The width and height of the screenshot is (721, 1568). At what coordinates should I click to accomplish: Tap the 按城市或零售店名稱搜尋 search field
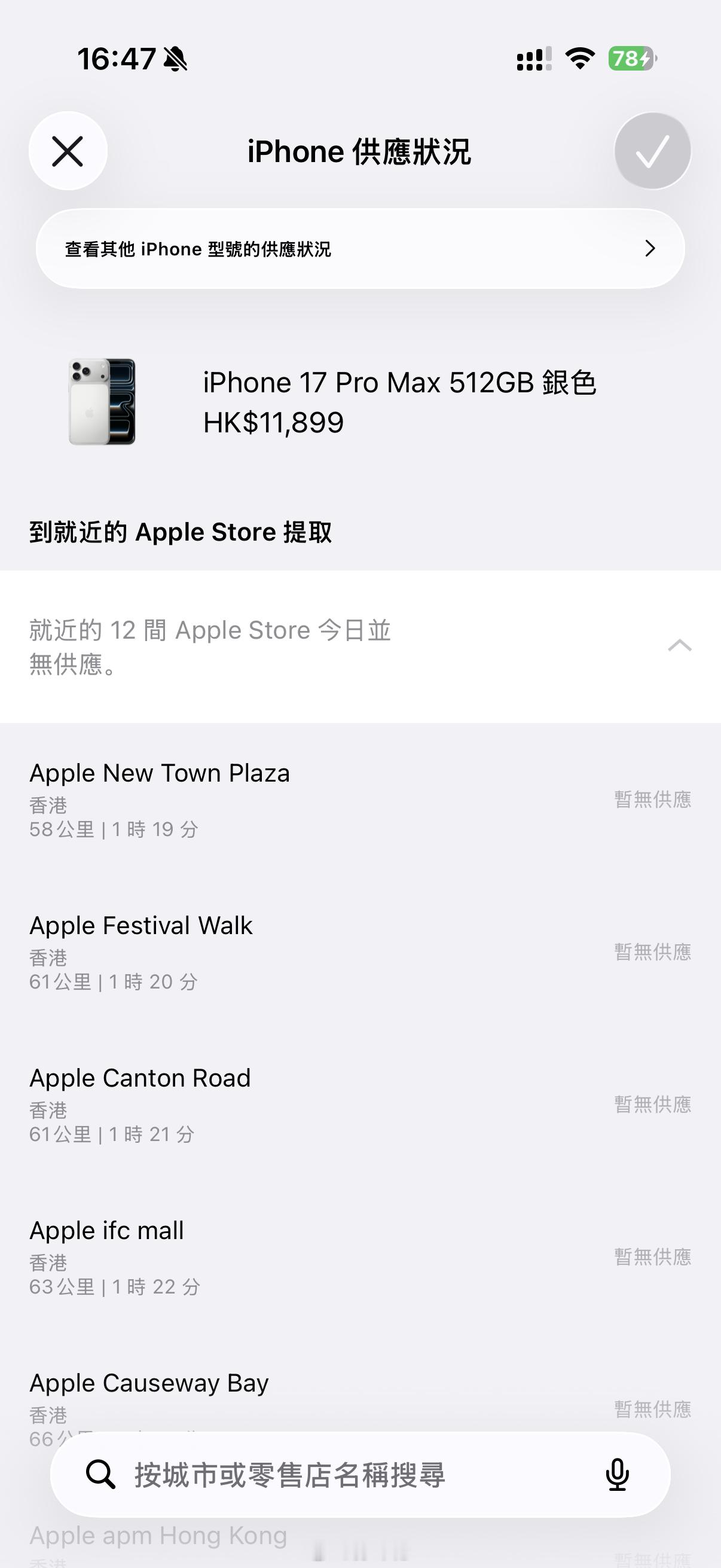[x=289, y=1475]
